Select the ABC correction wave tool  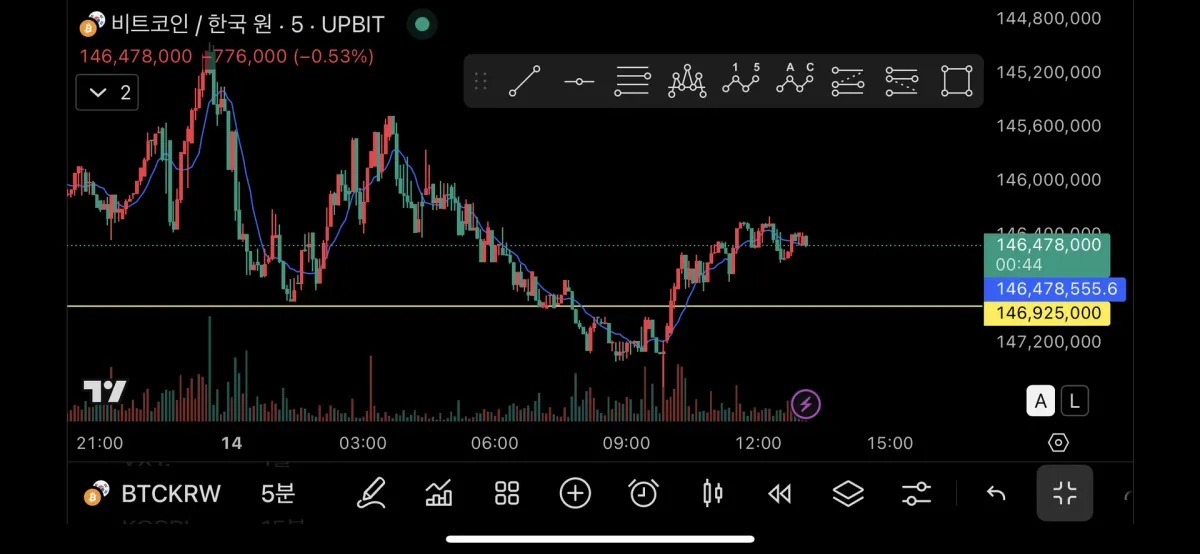tap(795, 81)
